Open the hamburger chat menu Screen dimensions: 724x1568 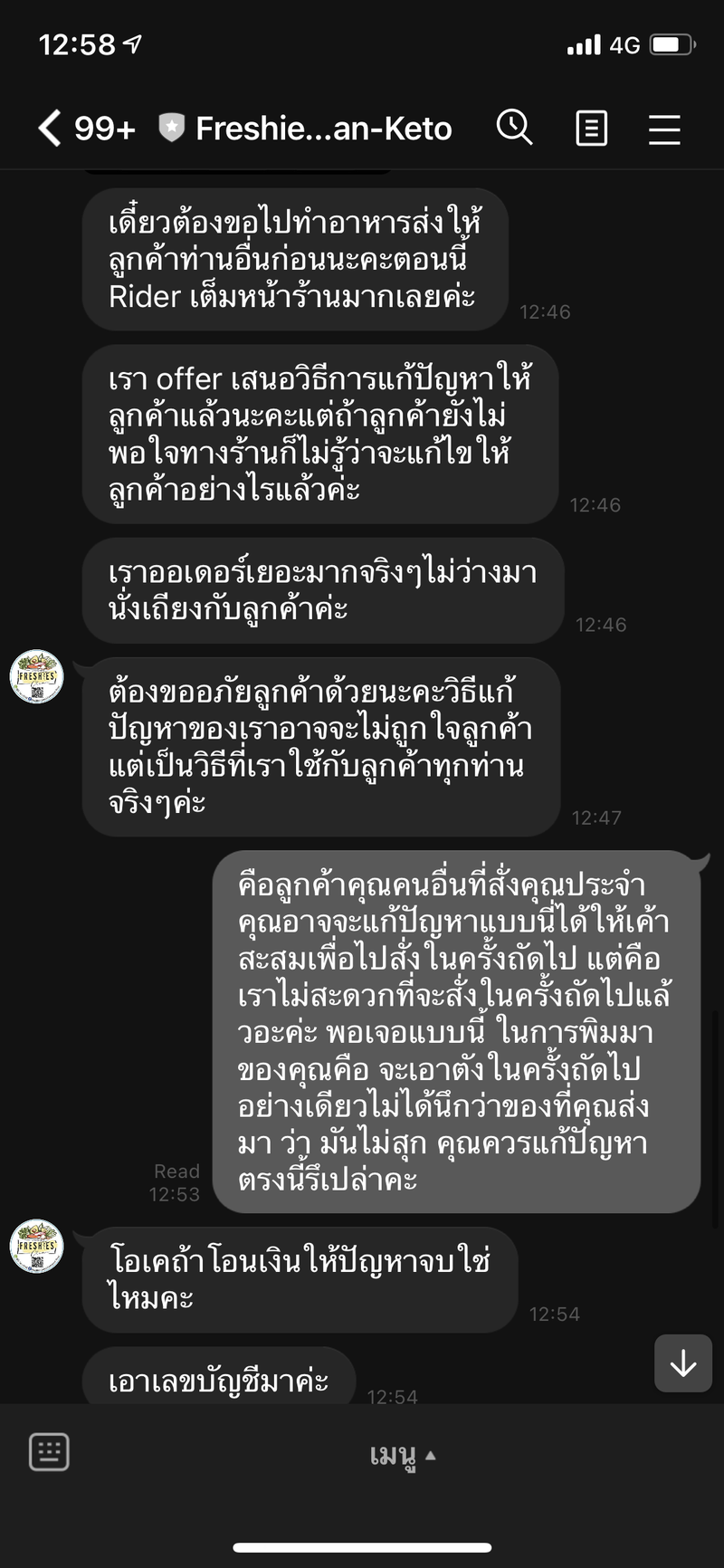(x=664, y=129)
